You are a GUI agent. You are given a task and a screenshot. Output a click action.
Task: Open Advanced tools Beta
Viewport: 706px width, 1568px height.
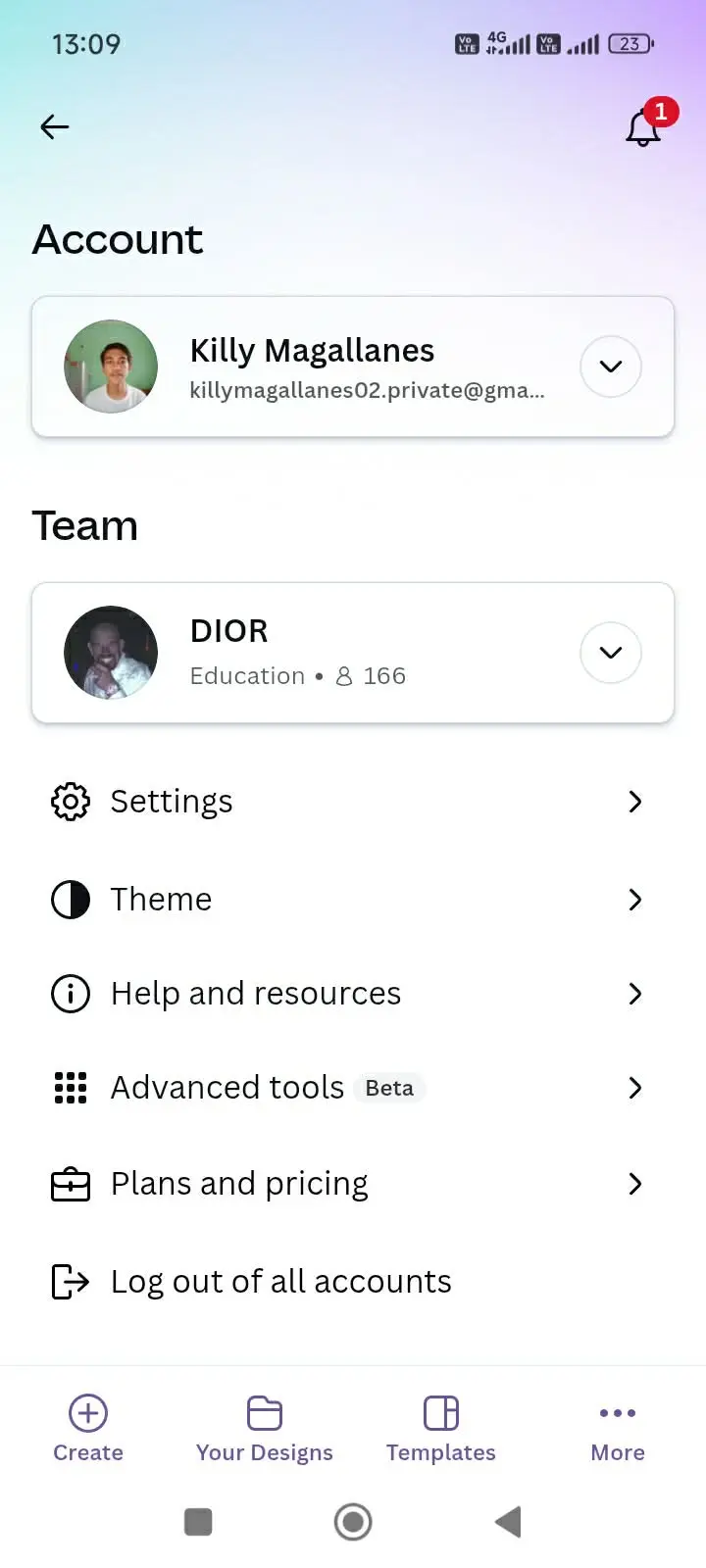click(353, 1088)
